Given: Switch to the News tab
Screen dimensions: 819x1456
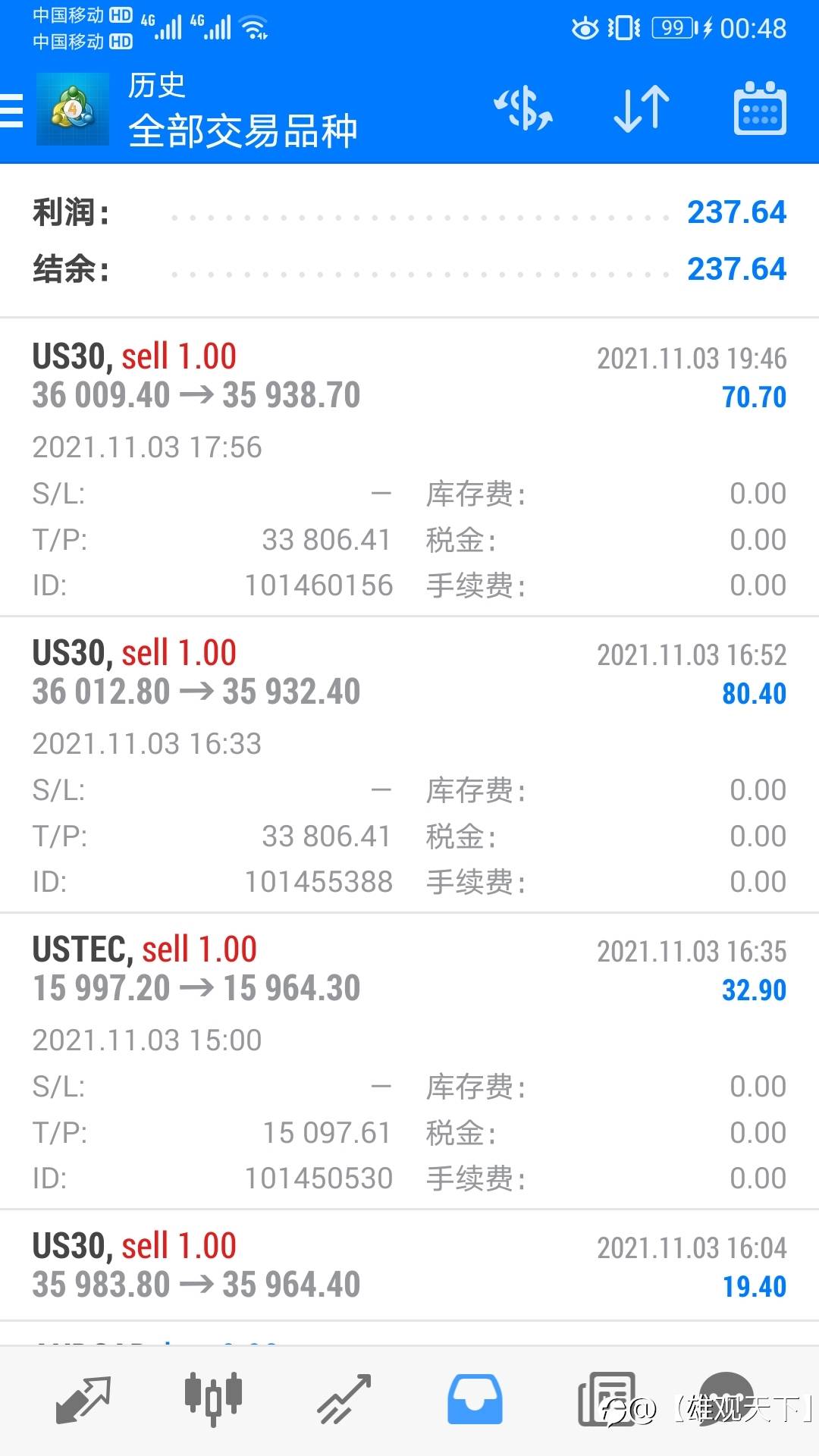Looking at the screenshot, I should click(606, 1399).
